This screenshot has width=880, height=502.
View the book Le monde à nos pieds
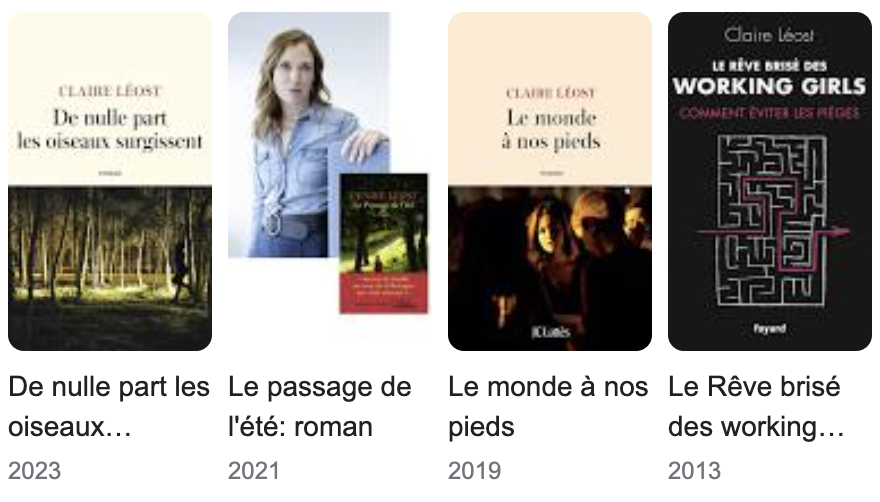(549, 182)
